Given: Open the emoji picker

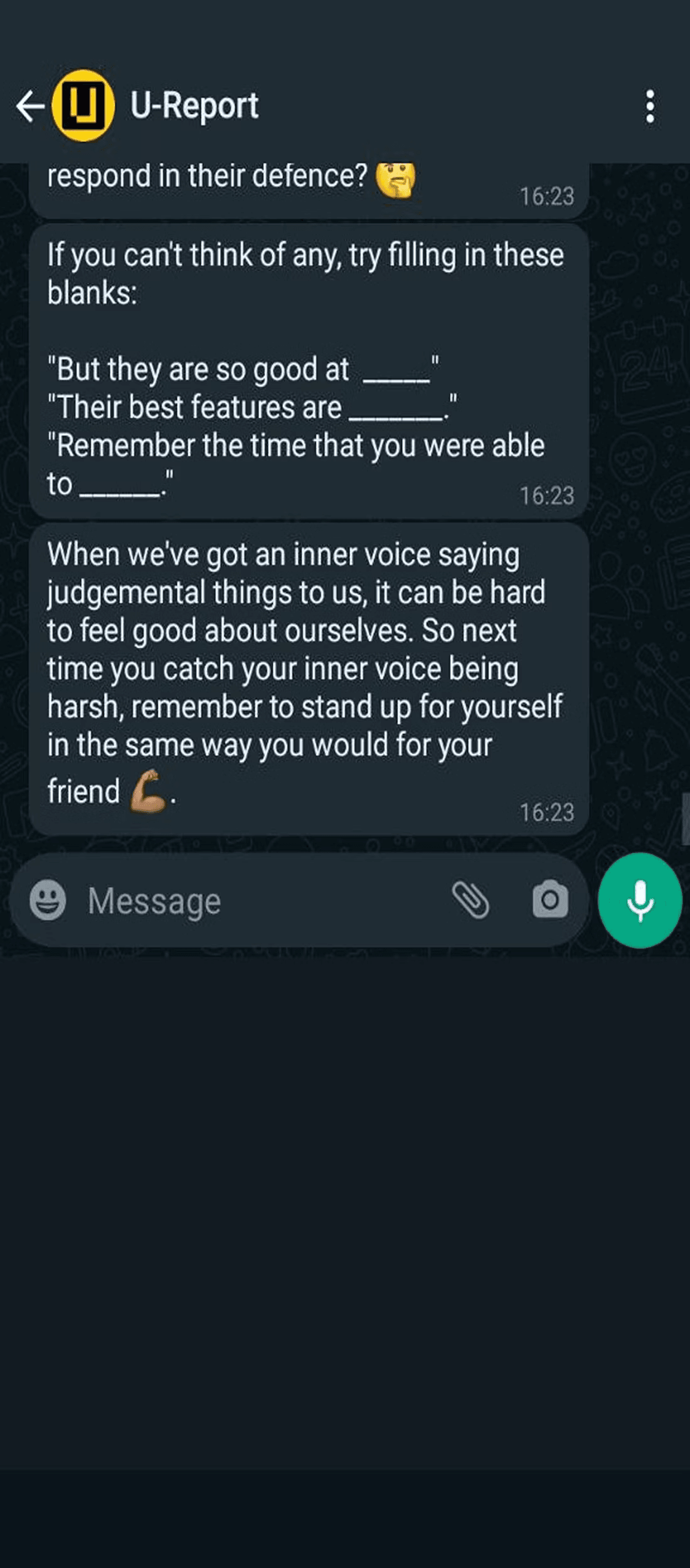Looking at the screenshot, I should tap(48, 900).
